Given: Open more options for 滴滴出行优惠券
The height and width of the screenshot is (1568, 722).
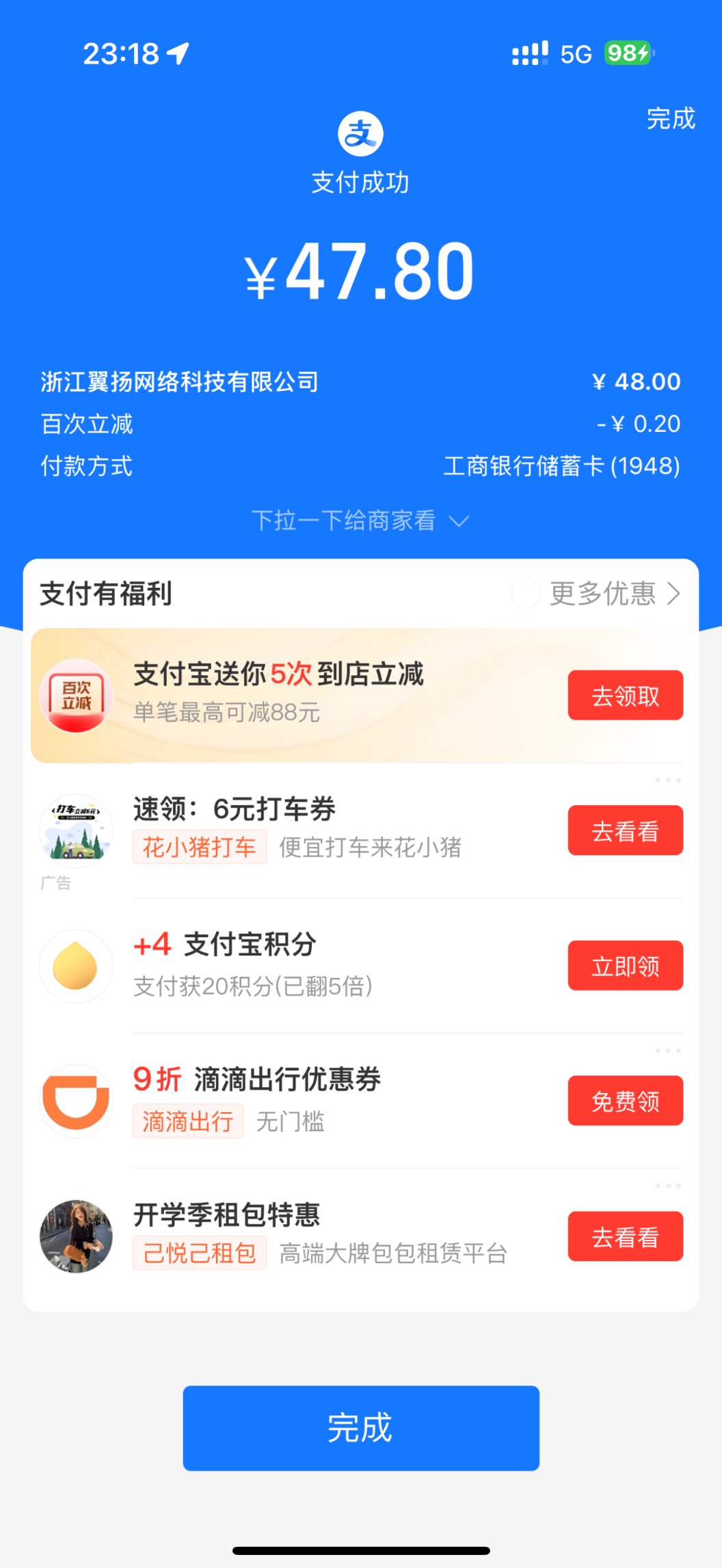Looking at the screenshot, I should [668, 1051].
